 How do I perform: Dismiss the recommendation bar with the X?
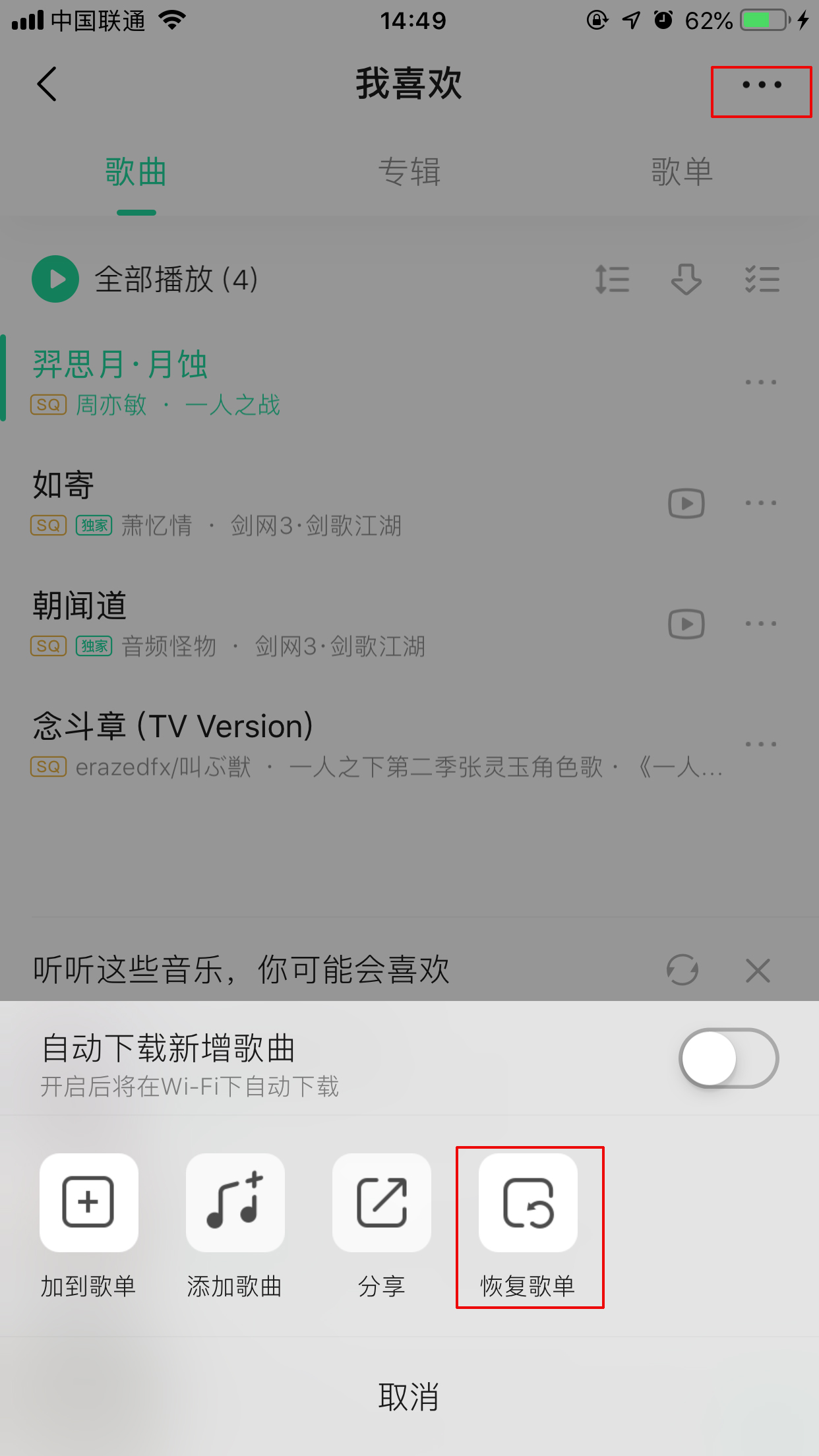tap(757, 970)
